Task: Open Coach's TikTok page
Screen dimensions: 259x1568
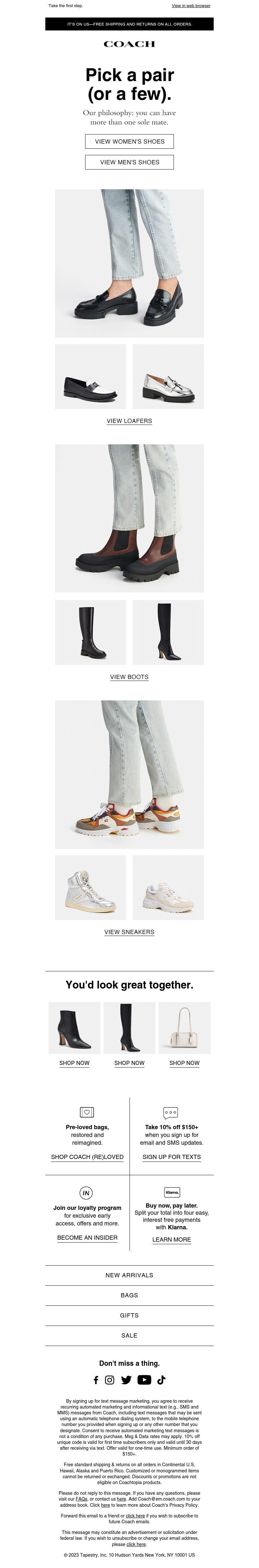Action: (161, 1379)
